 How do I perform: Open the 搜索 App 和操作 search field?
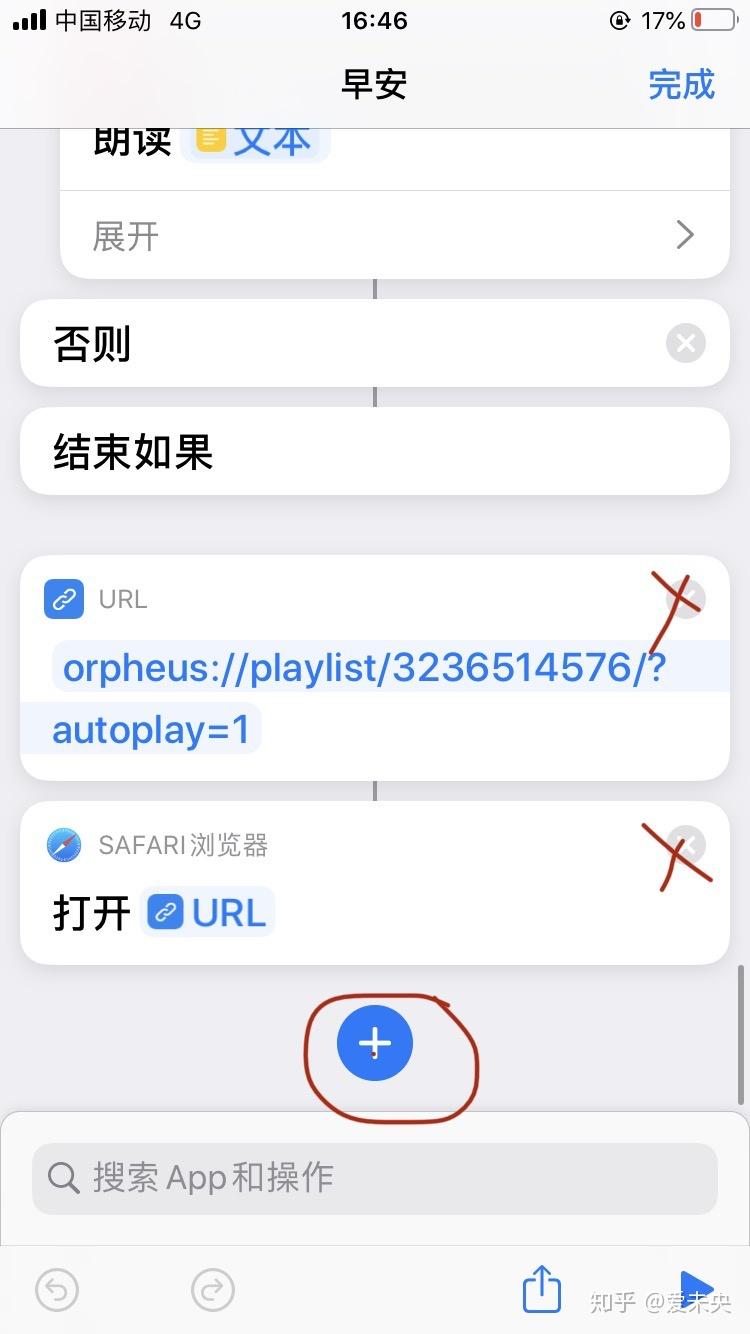pyautogui.click(x=375, y=1178)
